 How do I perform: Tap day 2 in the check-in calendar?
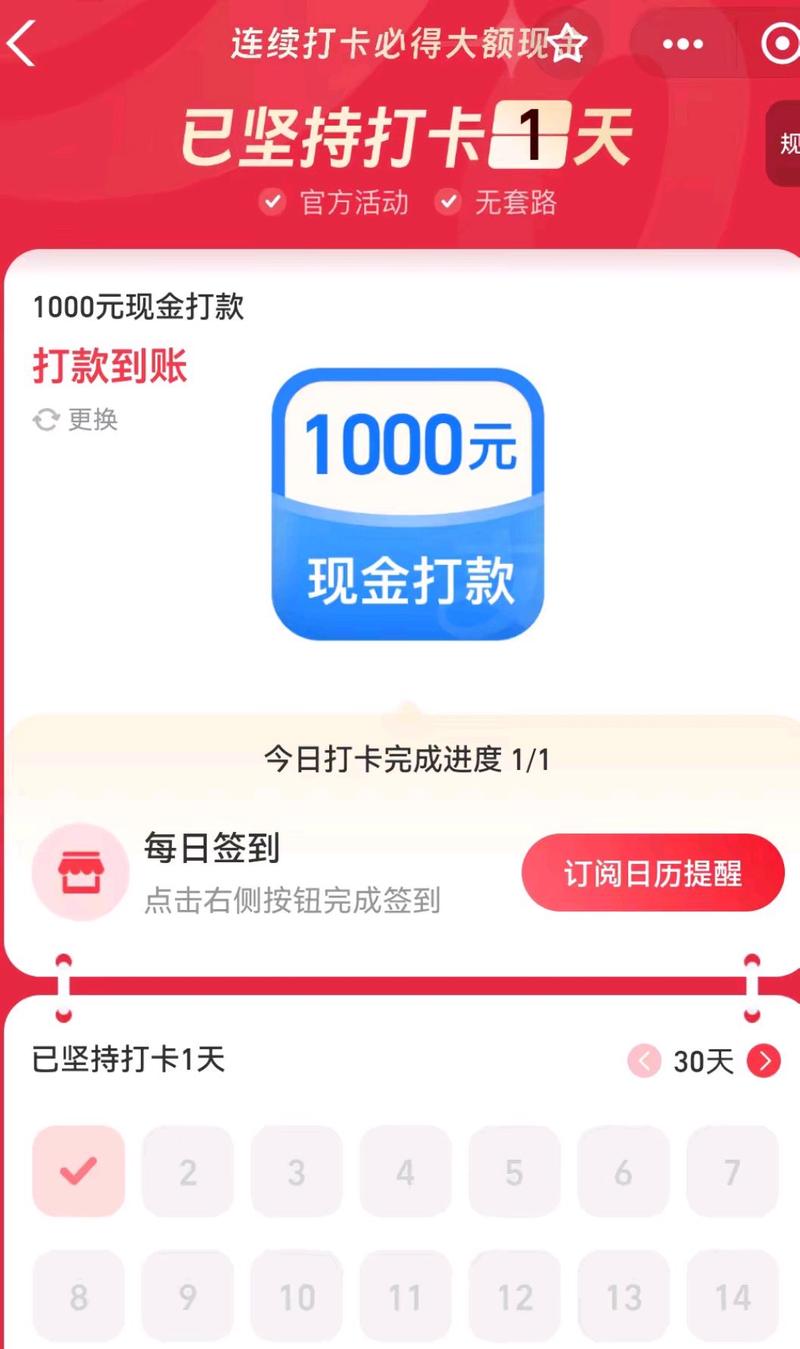(x=187, y=1171)
